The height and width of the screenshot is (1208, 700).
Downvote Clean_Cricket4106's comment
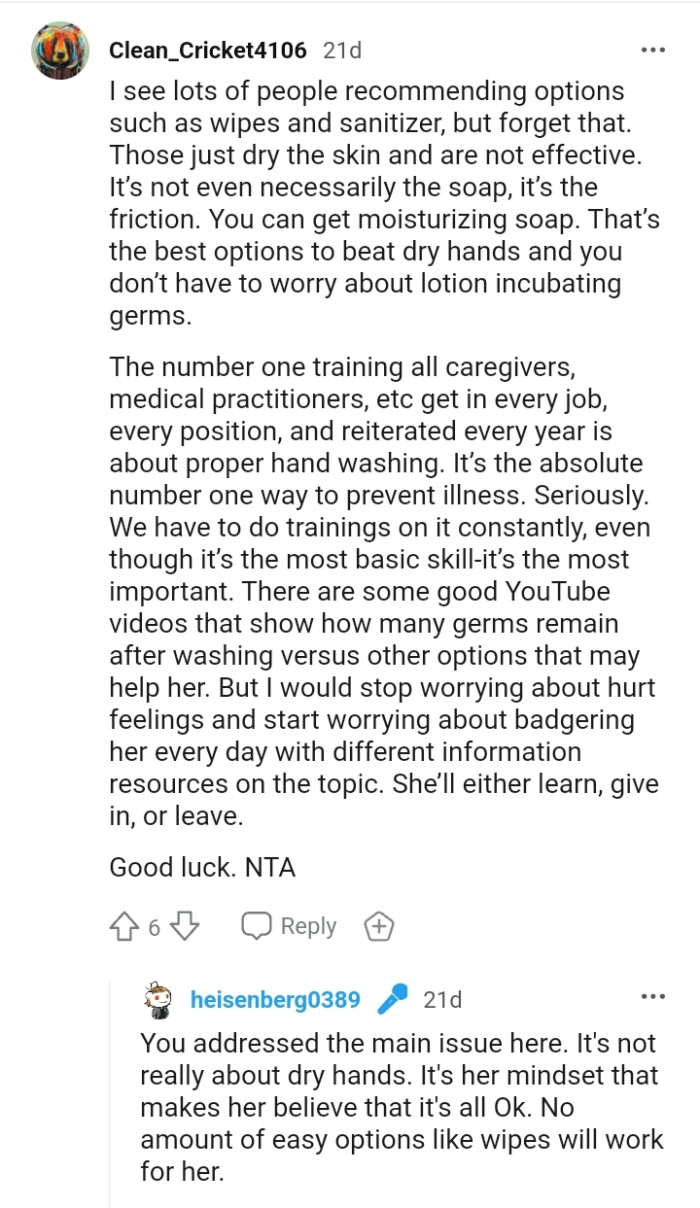pos(185,927)
